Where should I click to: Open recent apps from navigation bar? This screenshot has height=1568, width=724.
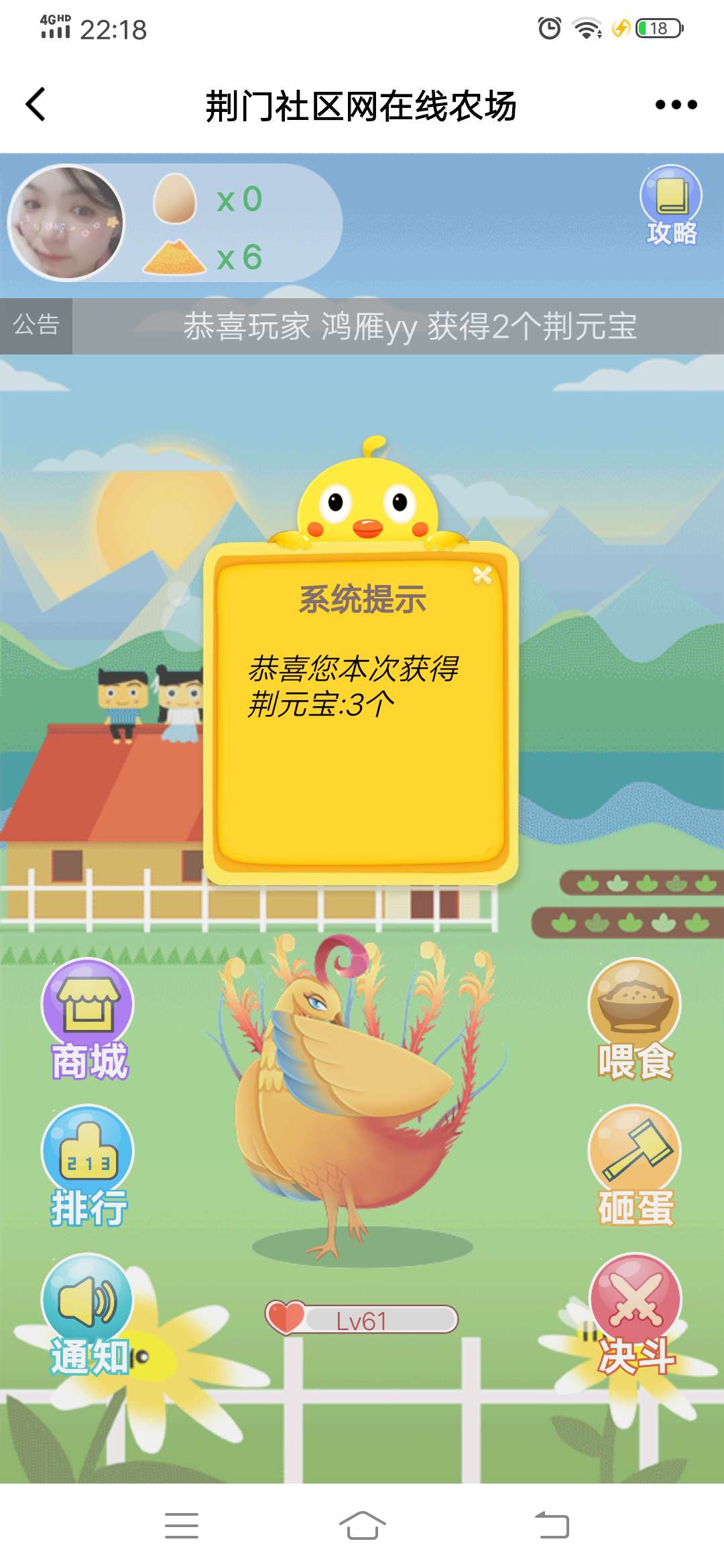click(x=182, y=1526)
